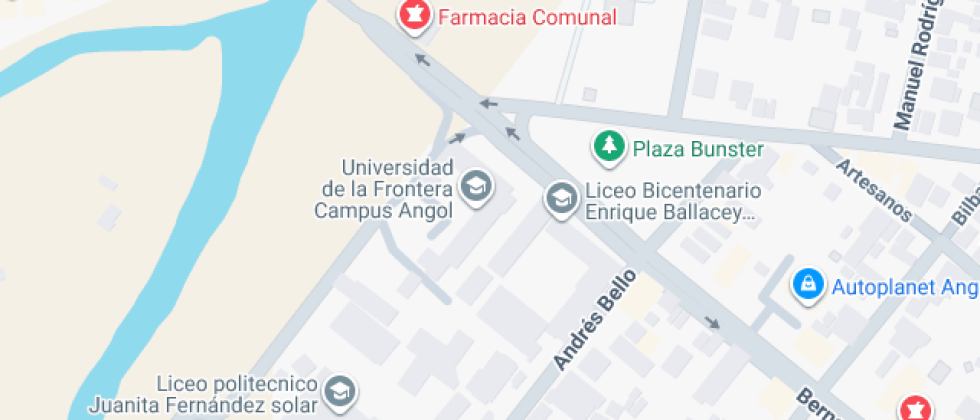Tap the Universidad de la Frontera Campus Angol marker
This screenshot has width=980, height=420.
(475, 185)
